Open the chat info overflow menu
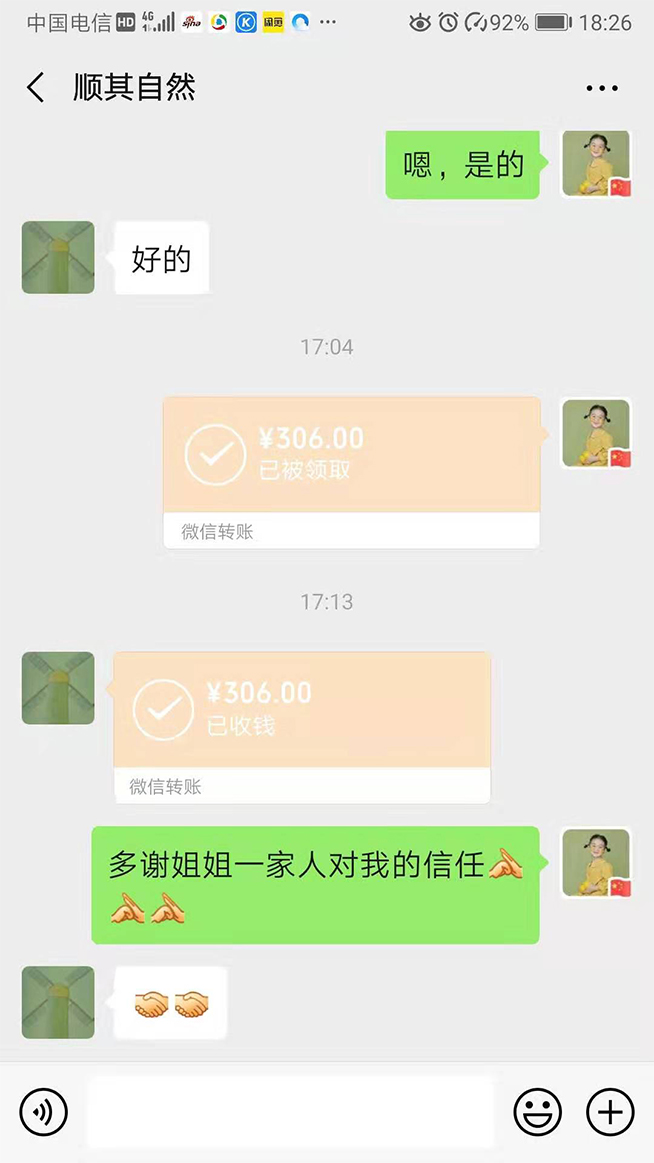Viewport: 654px width, 1163px height. tap(601, 89)
